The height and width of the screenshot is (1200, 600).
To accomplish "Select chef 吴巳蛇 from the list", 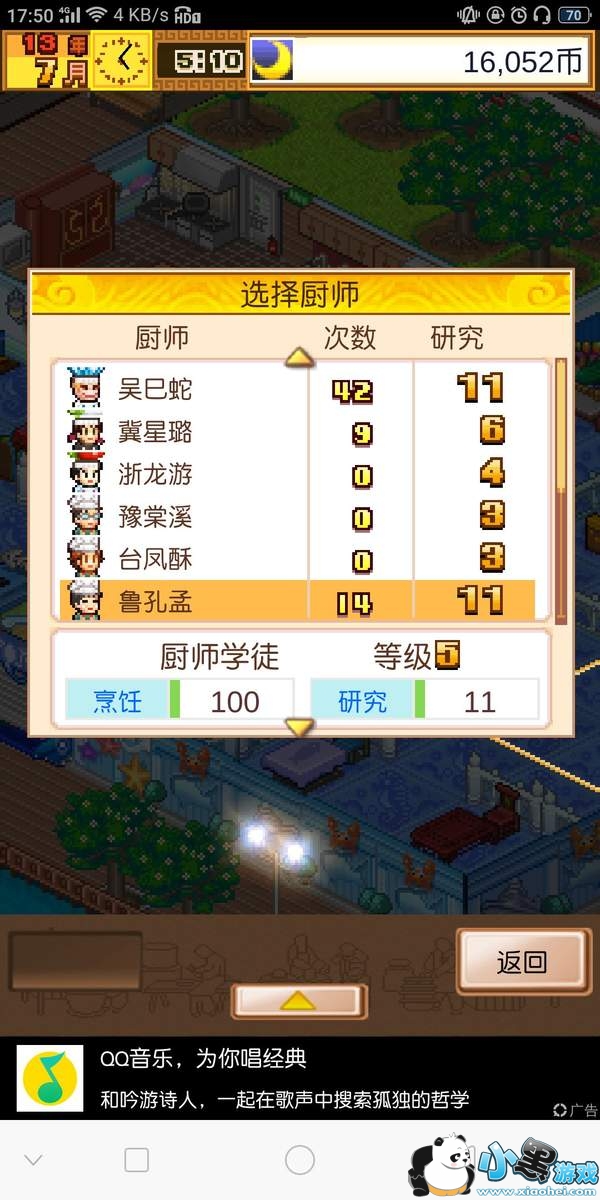I will 298,388.
